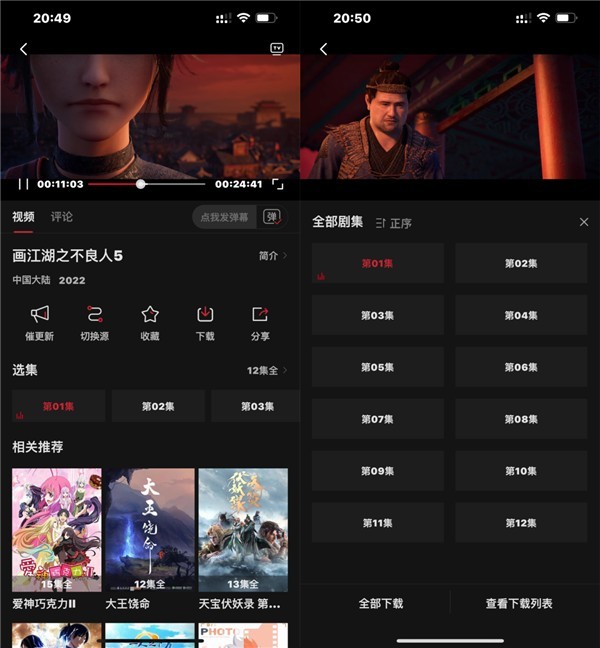Select episode 第06集

coord(521,367)
